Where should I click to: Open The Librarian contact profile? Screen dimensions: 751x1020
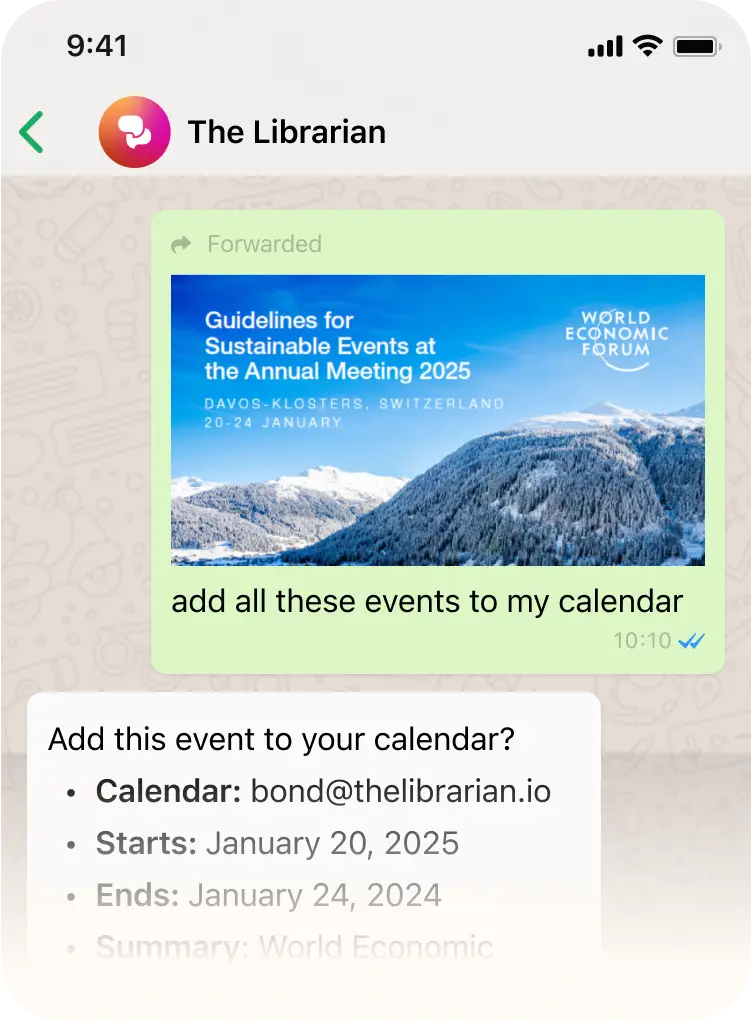point(286,132)
